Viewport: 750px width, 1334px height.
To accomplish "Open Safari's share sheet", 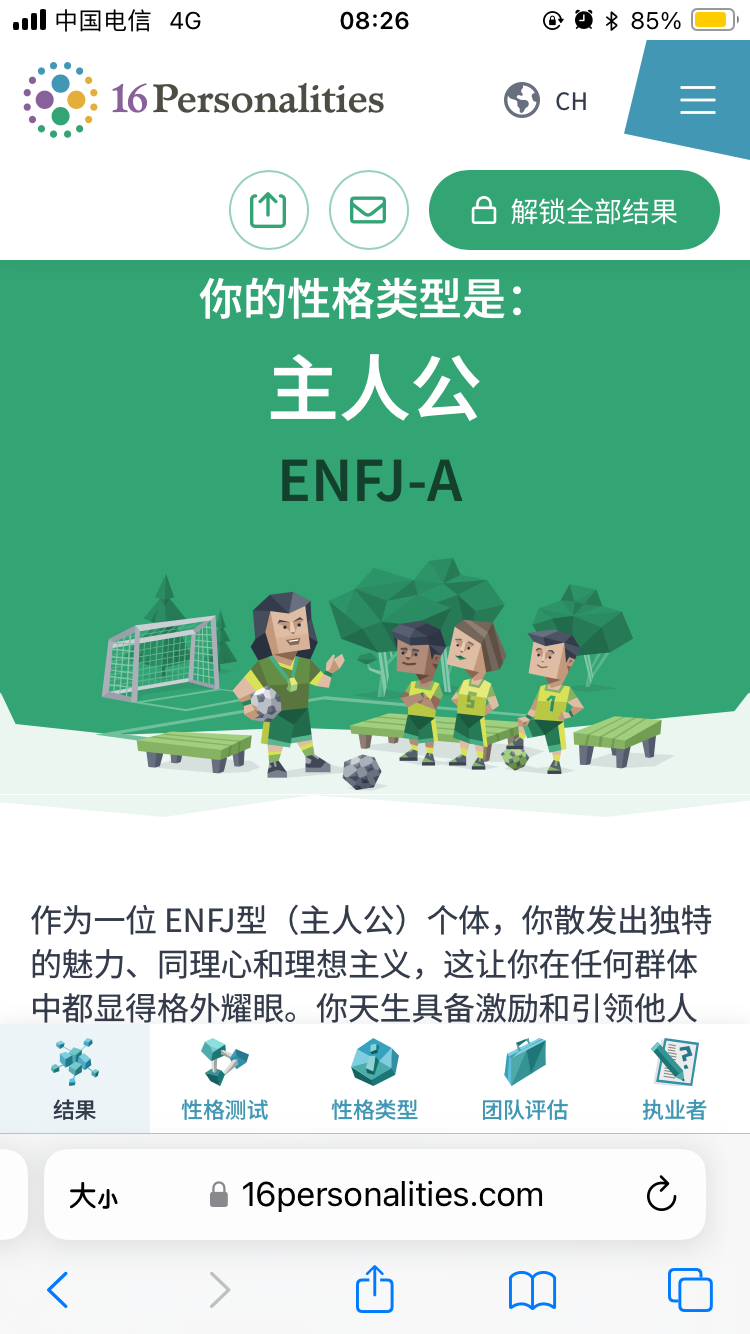I will (375, 1288).
